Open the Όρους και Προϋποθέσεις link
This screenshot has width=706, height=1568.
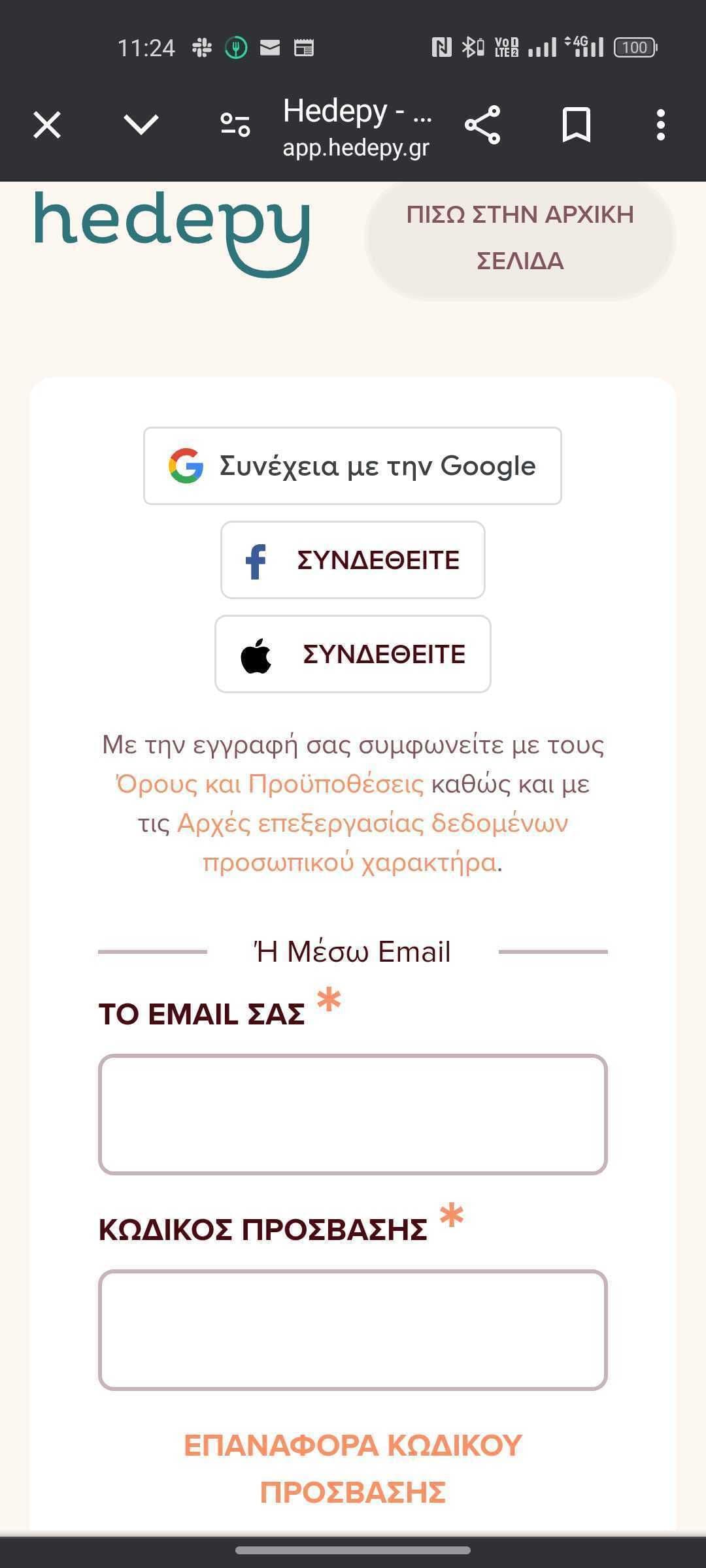(269, 783)
